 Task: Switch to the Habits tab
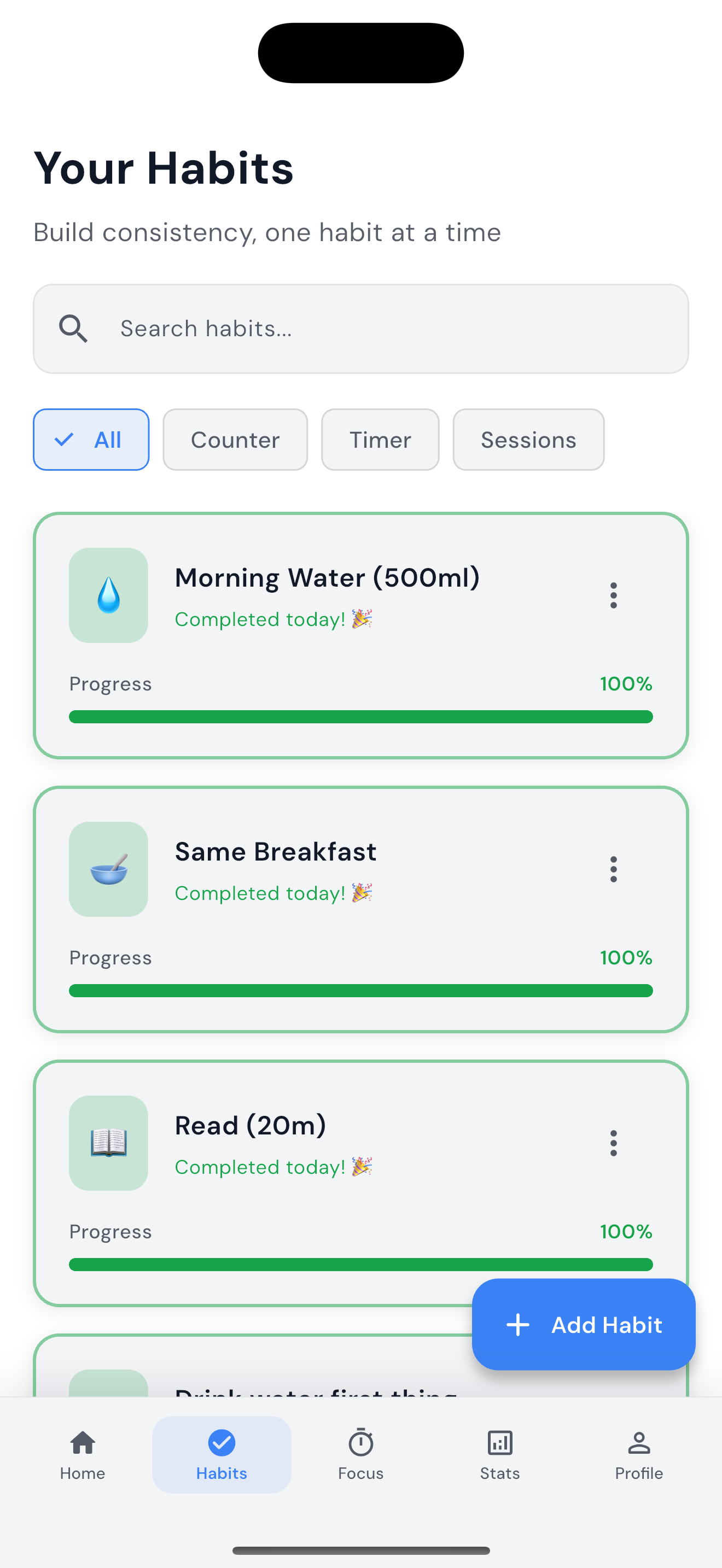pos(222,1455)
